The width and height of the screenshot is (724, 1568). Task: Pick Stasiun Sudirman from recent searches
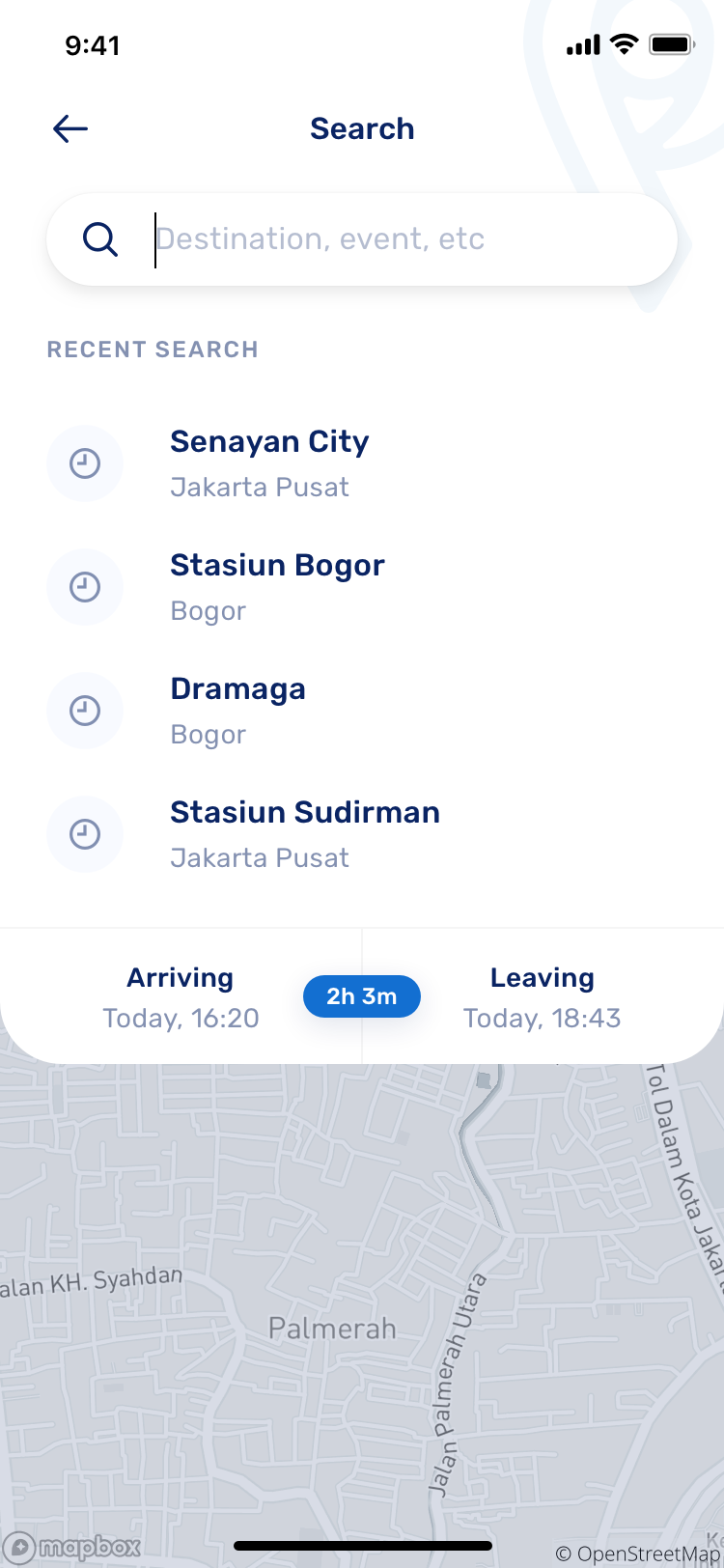pyautogui.click(x=362, y=834)
